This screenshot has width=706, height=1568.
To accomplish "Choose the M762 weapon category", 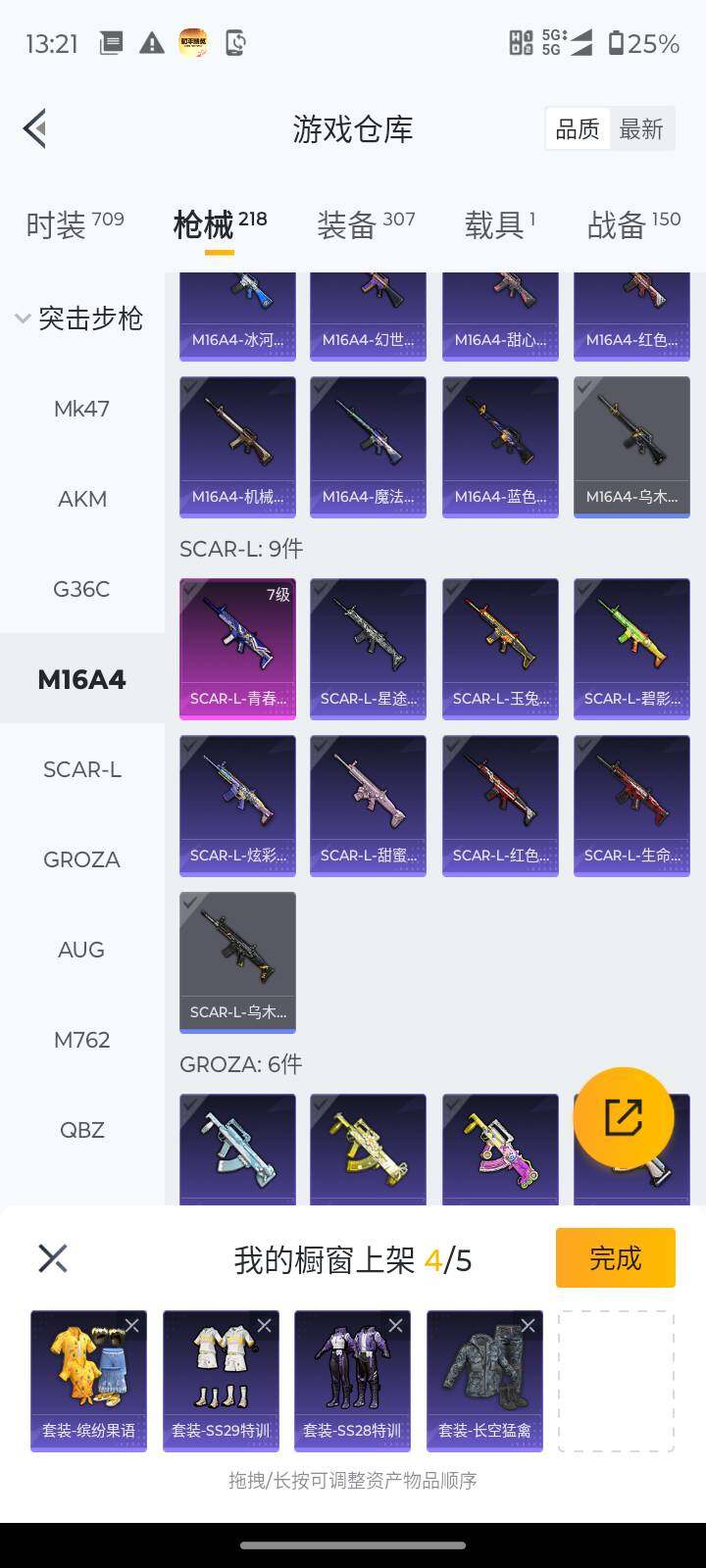I will tap(82, 1040).
